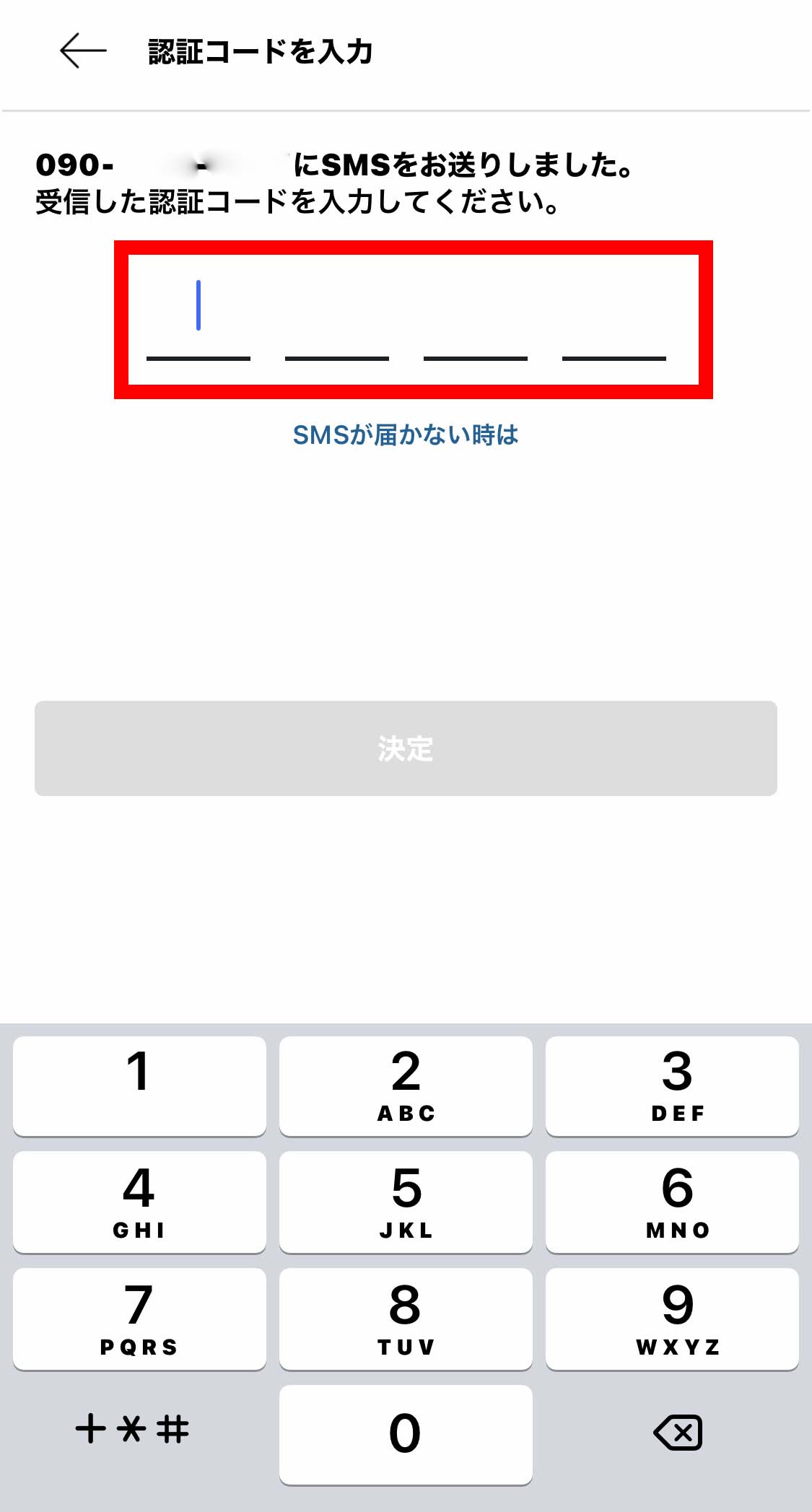Tap the 決定 confirm button
This screenshot has width=812, height=1512.
point(406,749)
